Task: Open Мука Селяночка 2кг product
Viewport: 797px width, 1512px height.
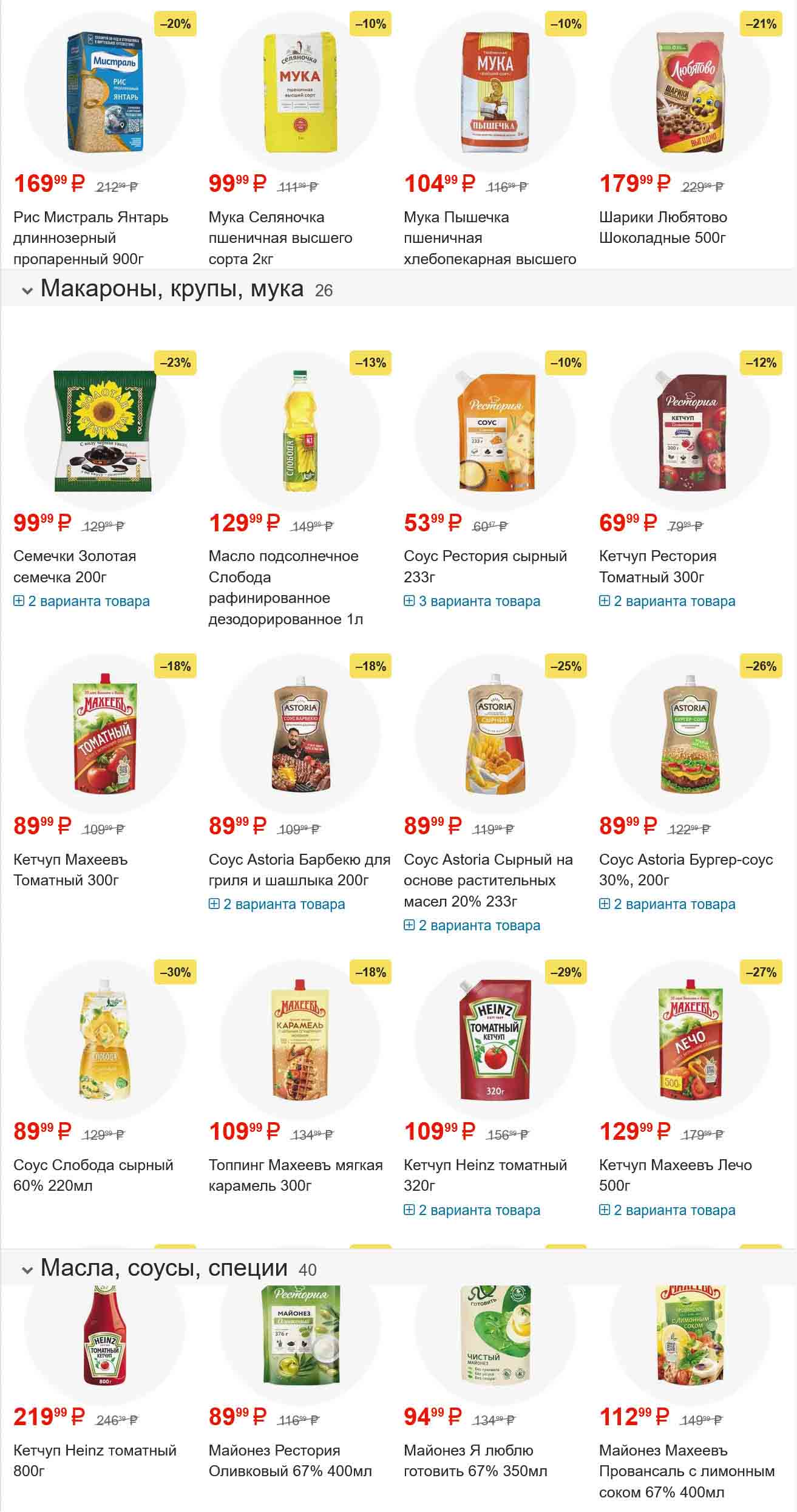Action: click(x=280, y=237)
